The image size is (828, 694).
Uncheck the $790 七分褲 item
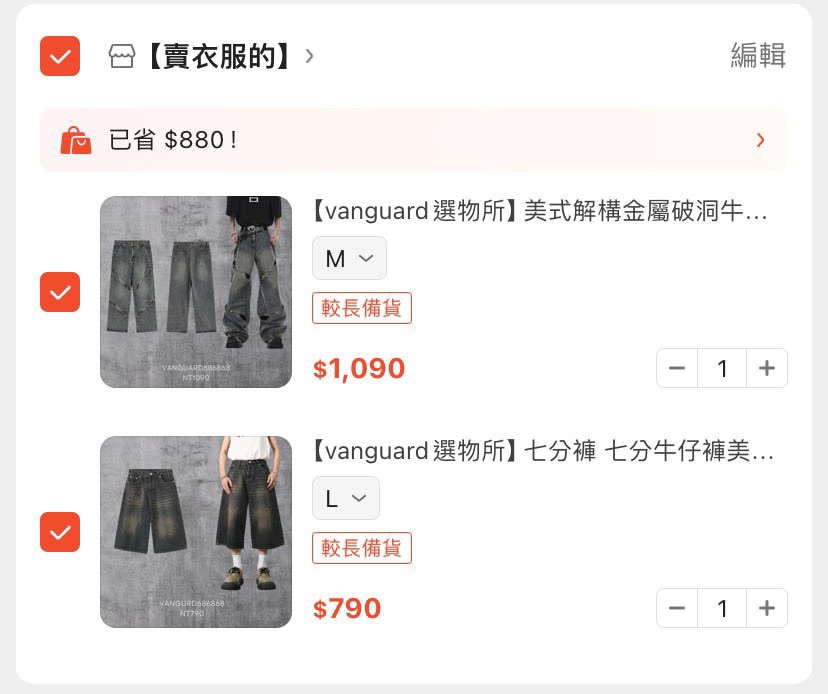60,532
